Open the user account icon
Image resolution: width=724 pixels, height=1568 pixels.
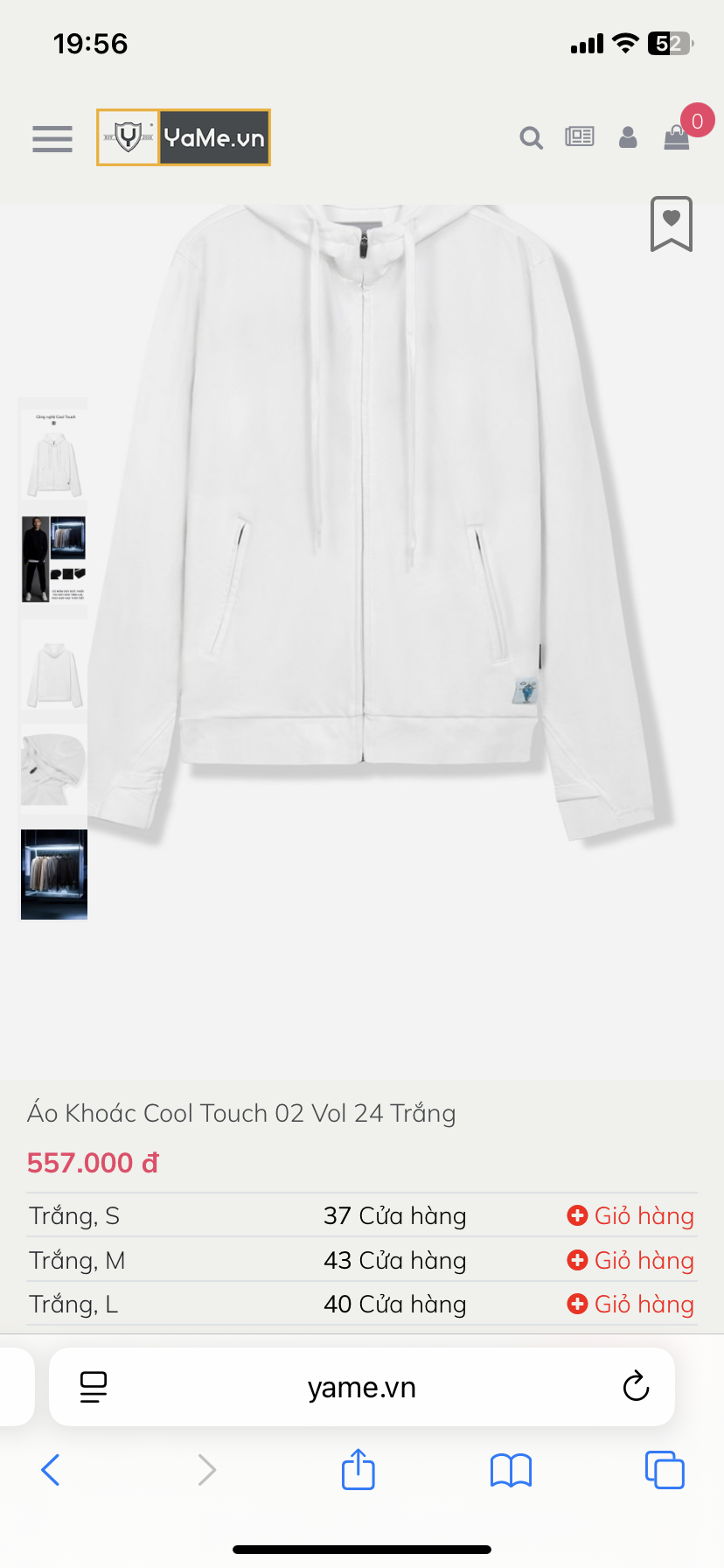(628, 136)
